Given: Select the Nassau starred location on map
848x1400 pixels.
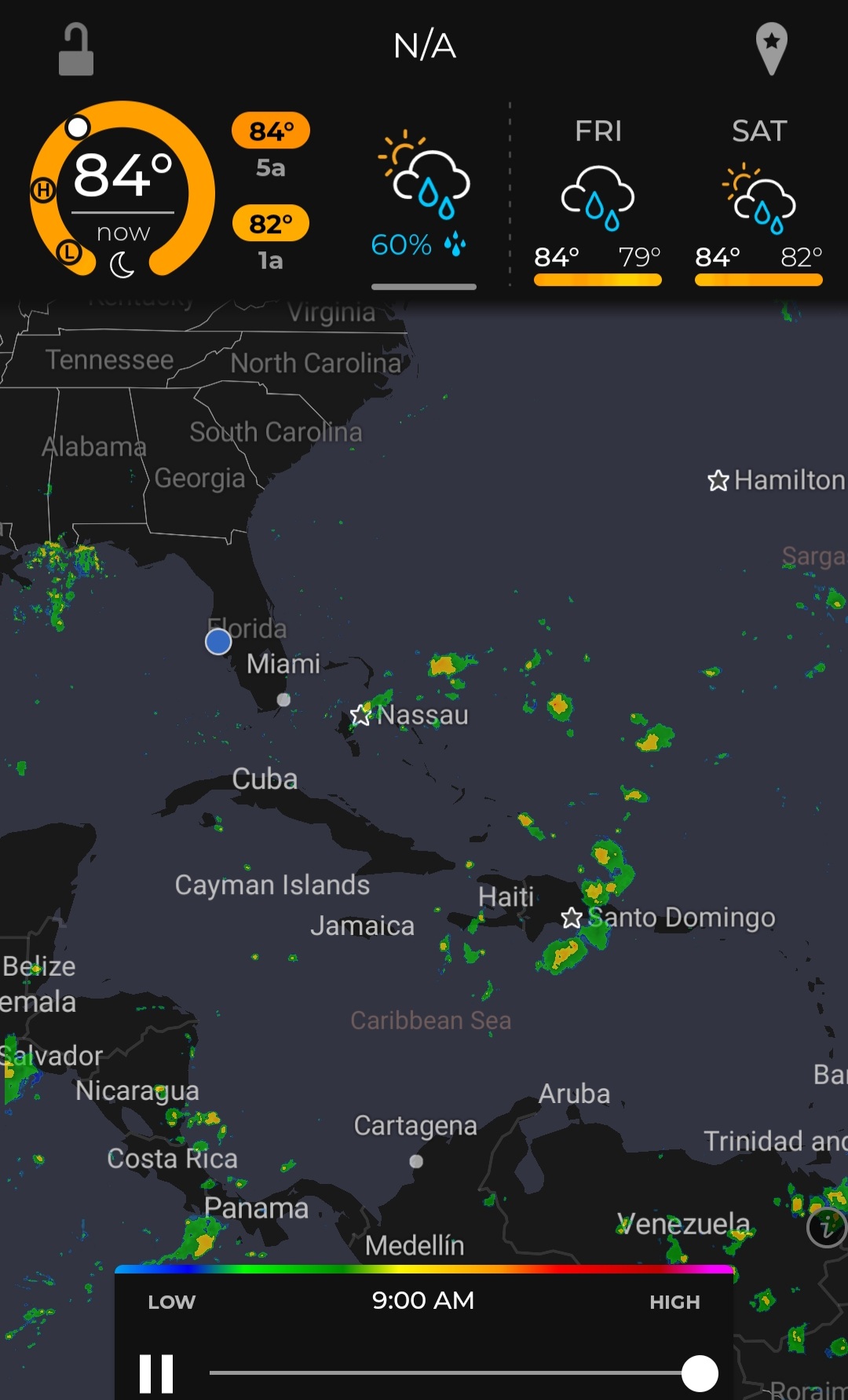Looking at the screenshot, I should [x=409, y=715].
